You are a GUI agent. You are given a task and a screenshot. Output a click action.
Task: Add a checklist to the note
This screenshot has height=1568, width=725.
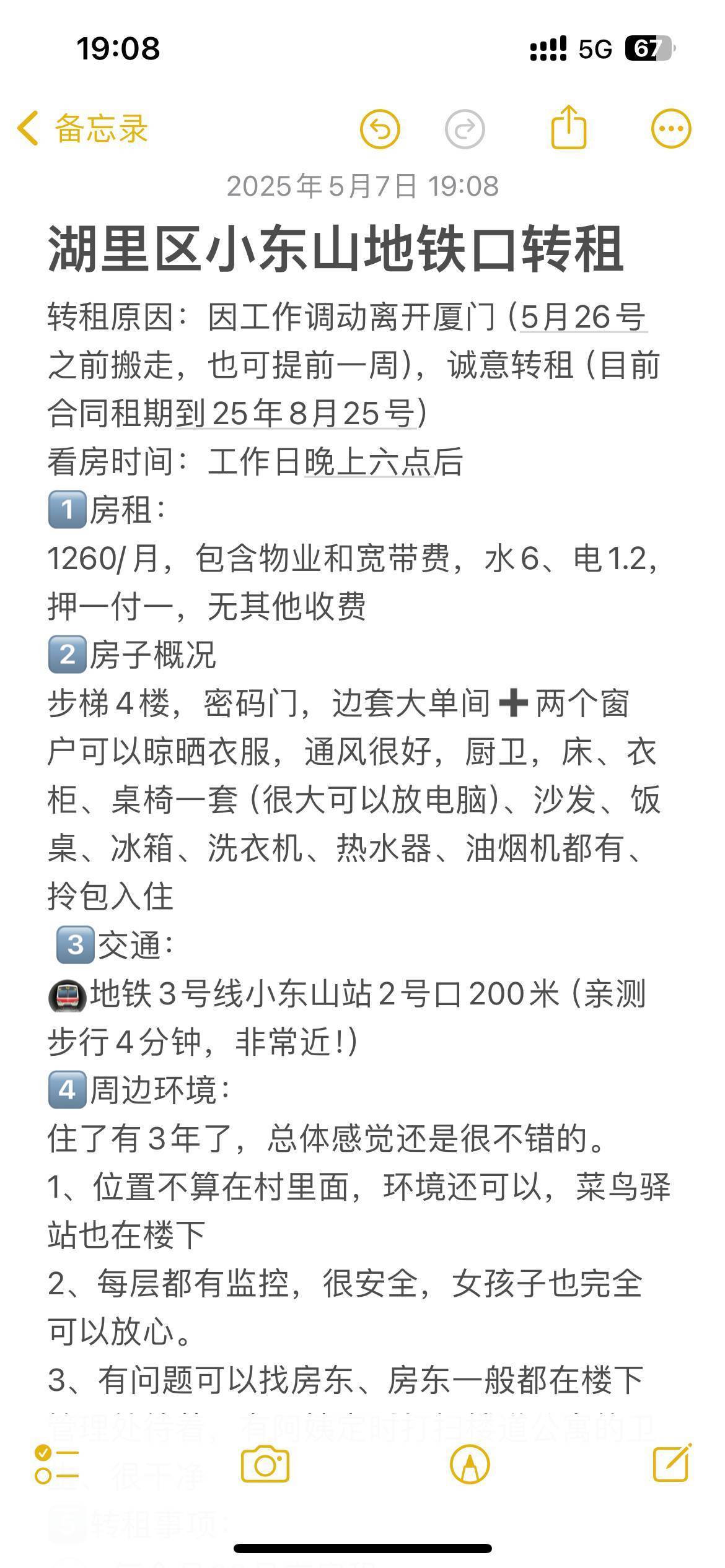click(57, 1465)
